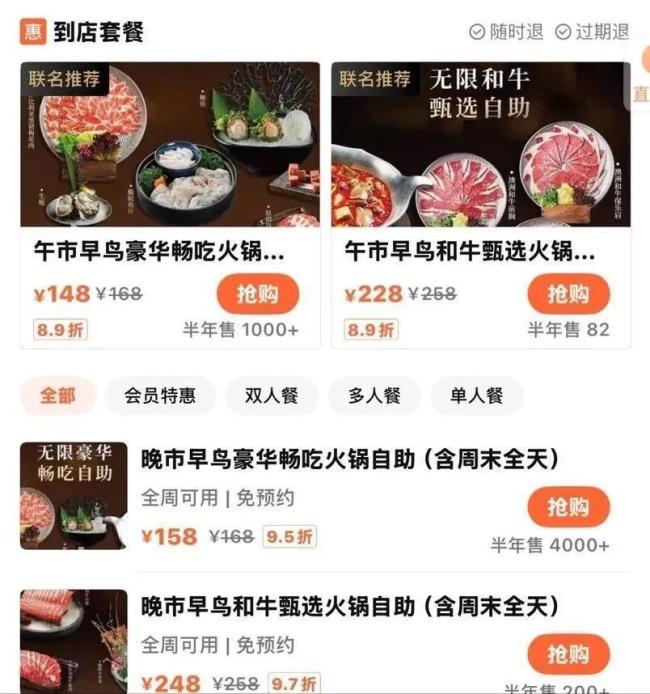The image size is (650, 694).
Task: Filter by 会员特惠 deals
Action: coord(160,395)
